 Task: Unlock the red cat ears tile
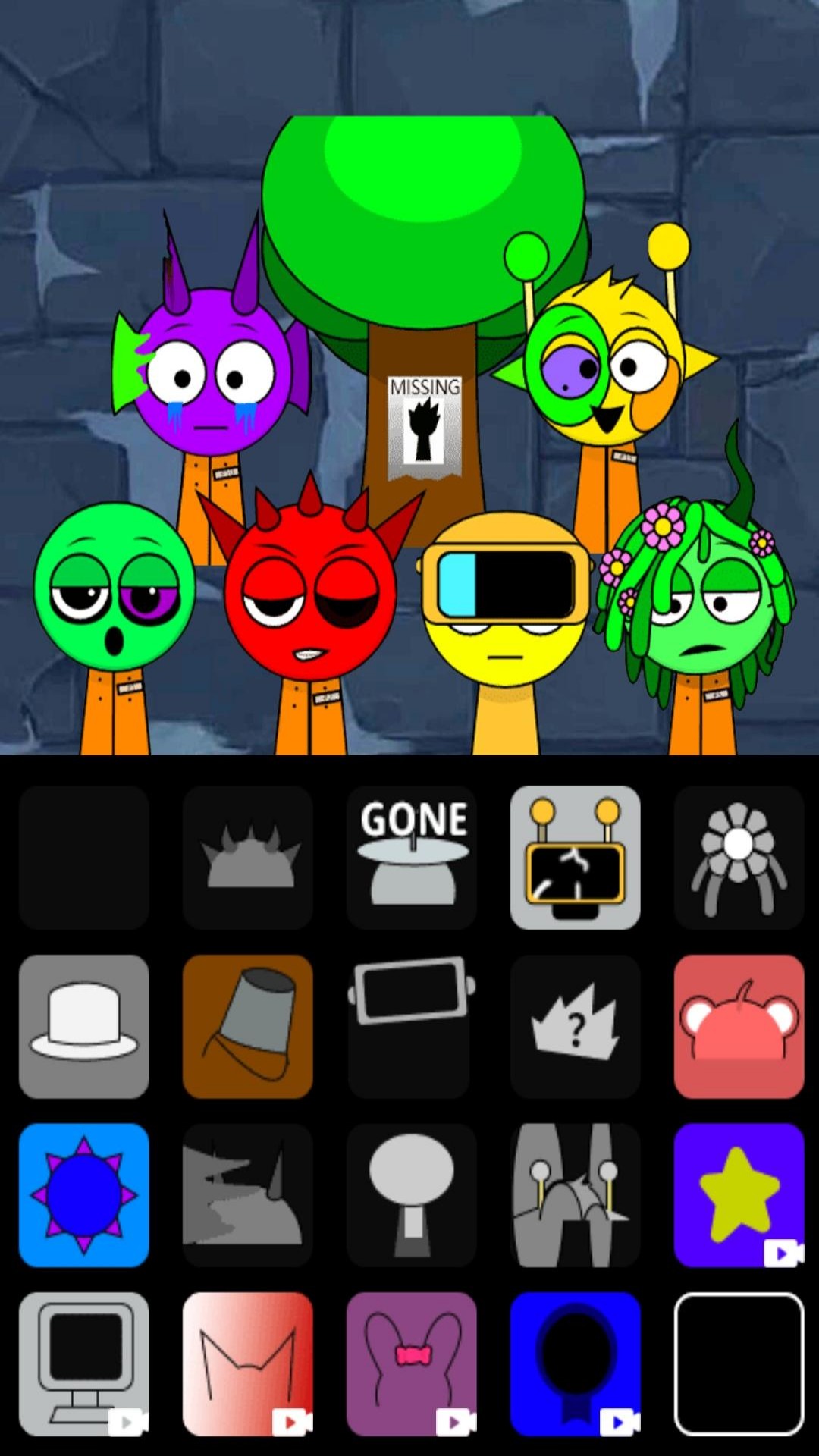[x=247, y=1363]
